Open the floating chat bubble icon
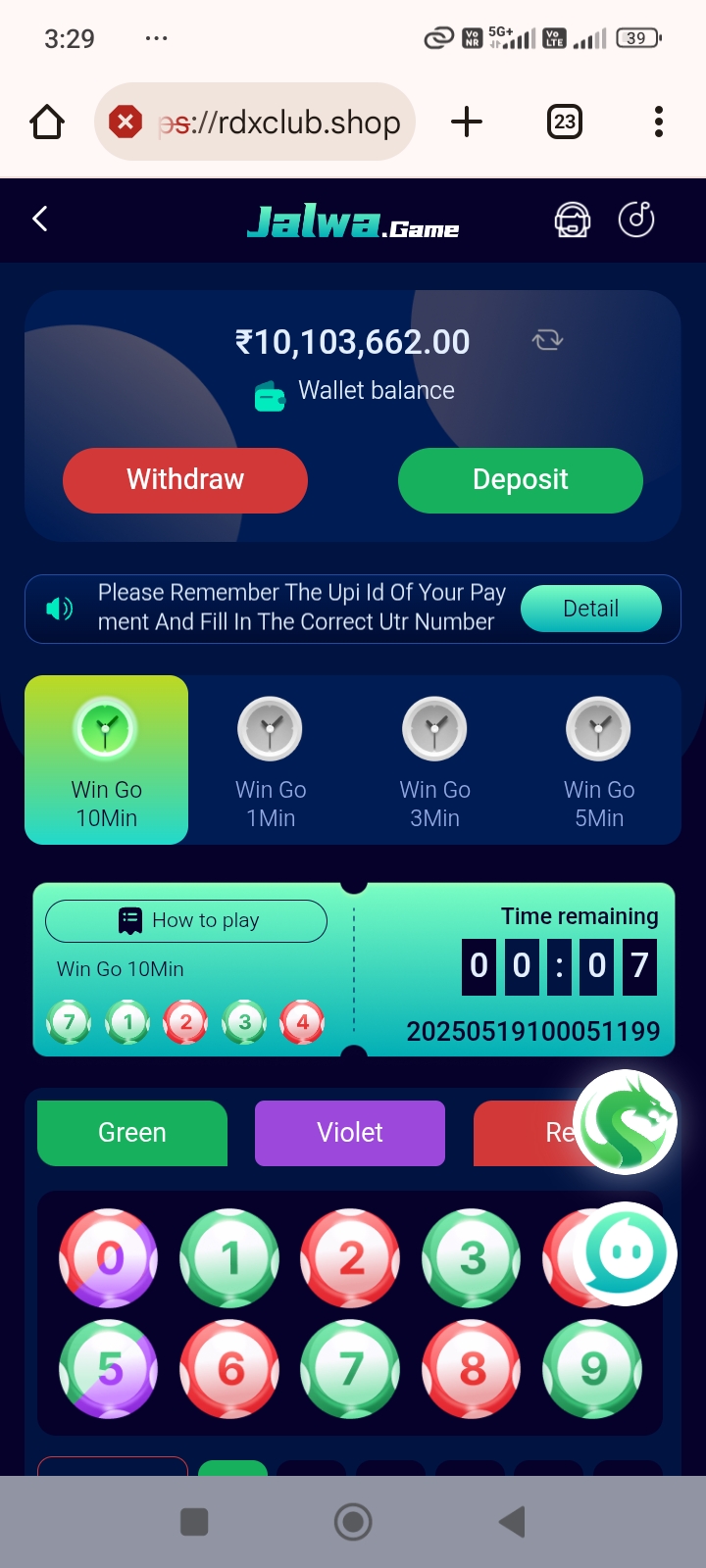This screenshot has width=706, height=1568. 625,1253
